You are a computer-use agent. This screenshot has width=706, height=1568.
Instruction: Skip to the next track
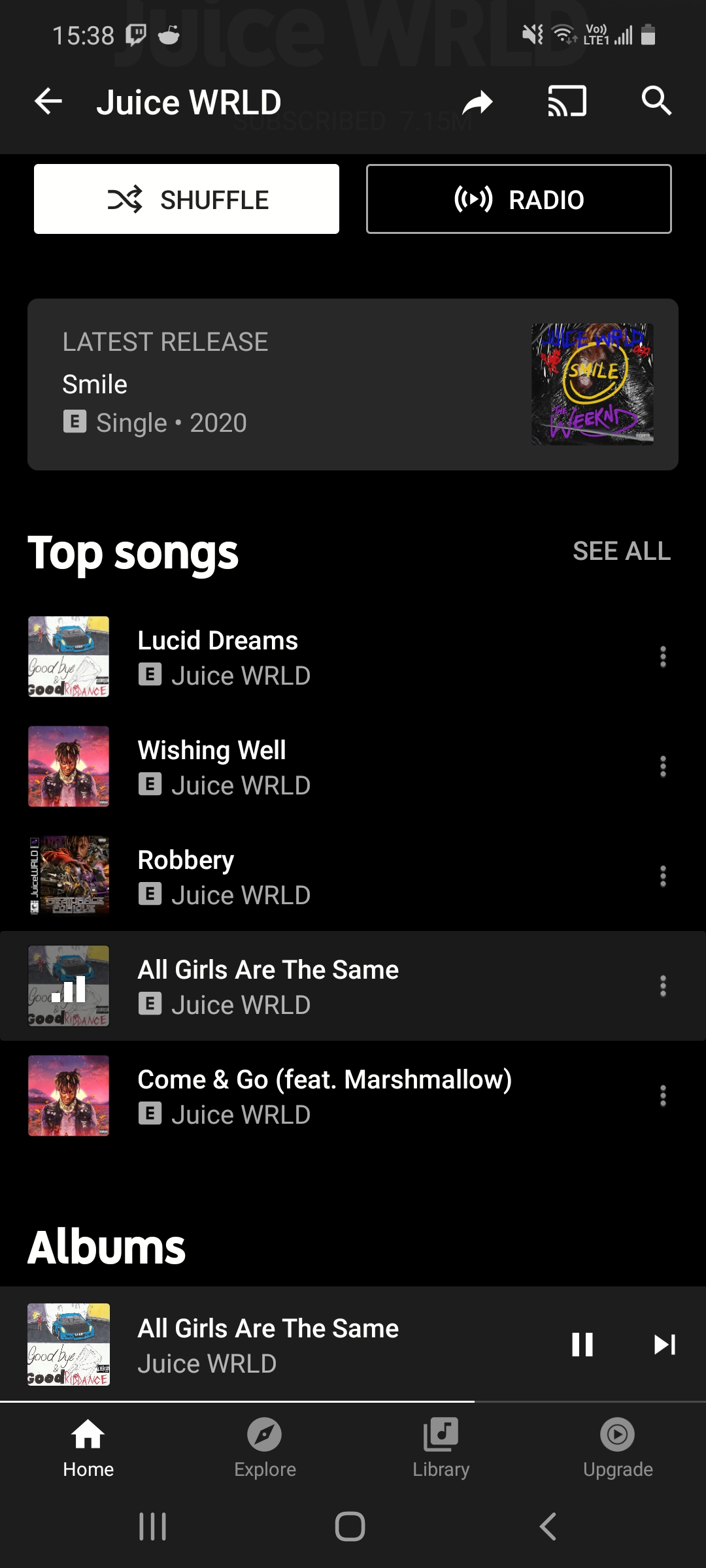[x=664, y=1345]
